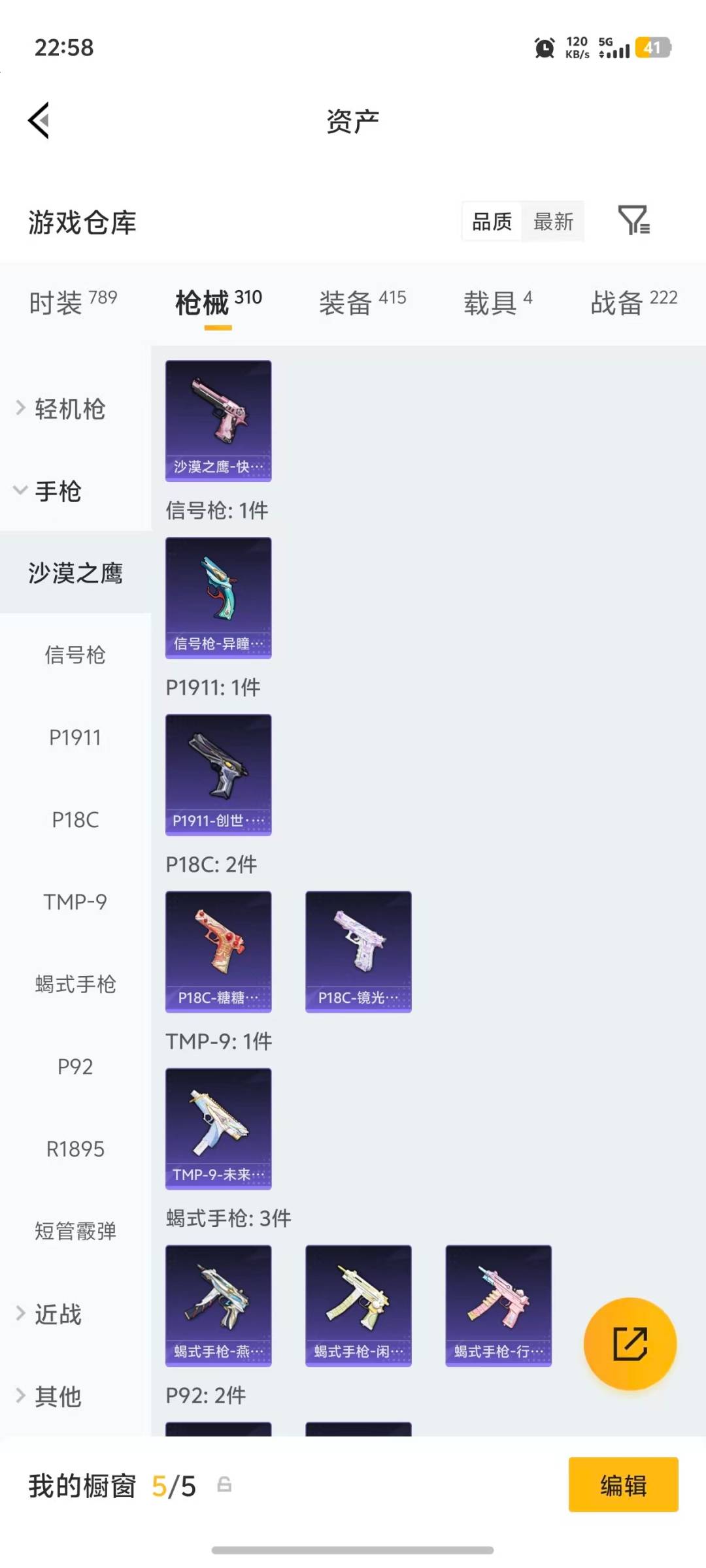Expand the 其他 category
Screen dimensions: 706x1568
[58, 1396]
